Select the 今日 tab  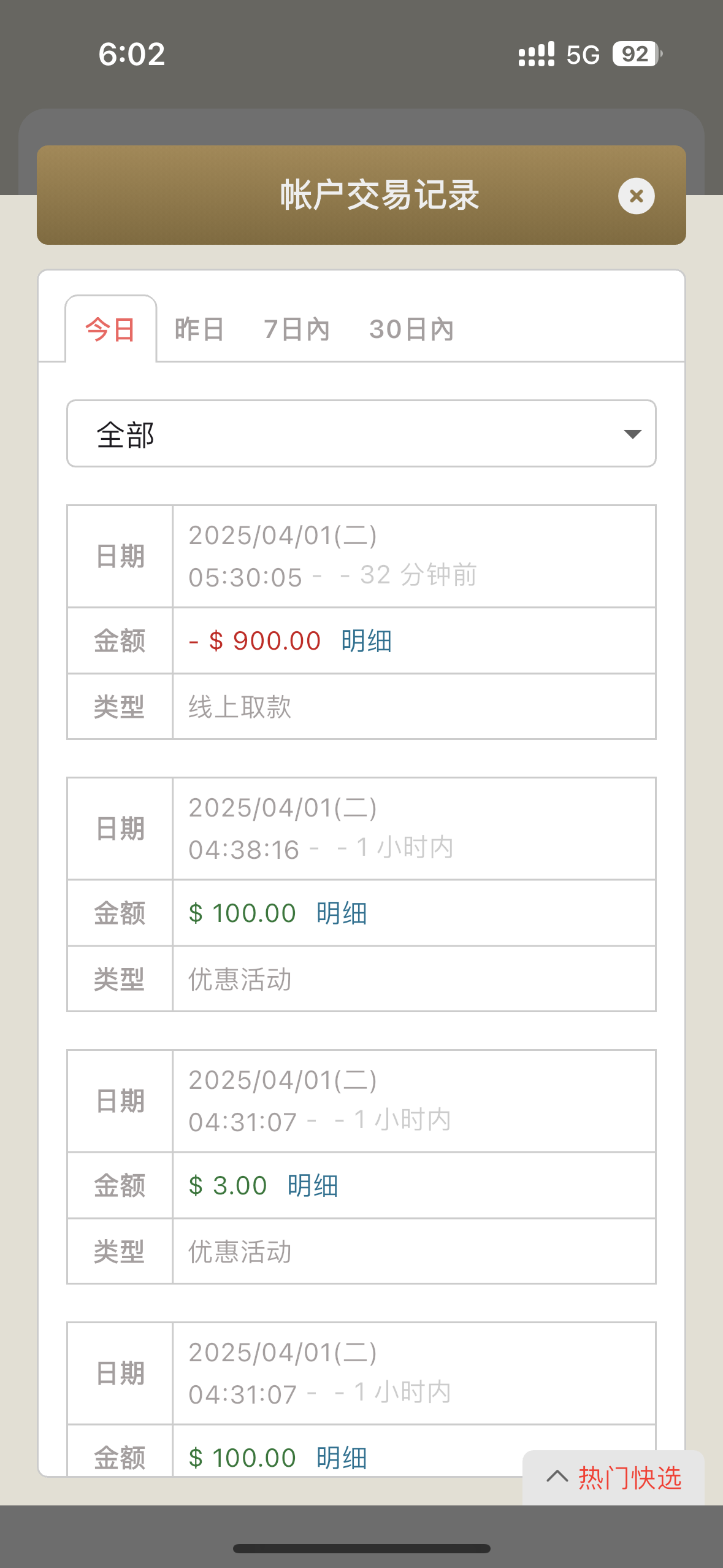tap(111, 330)
